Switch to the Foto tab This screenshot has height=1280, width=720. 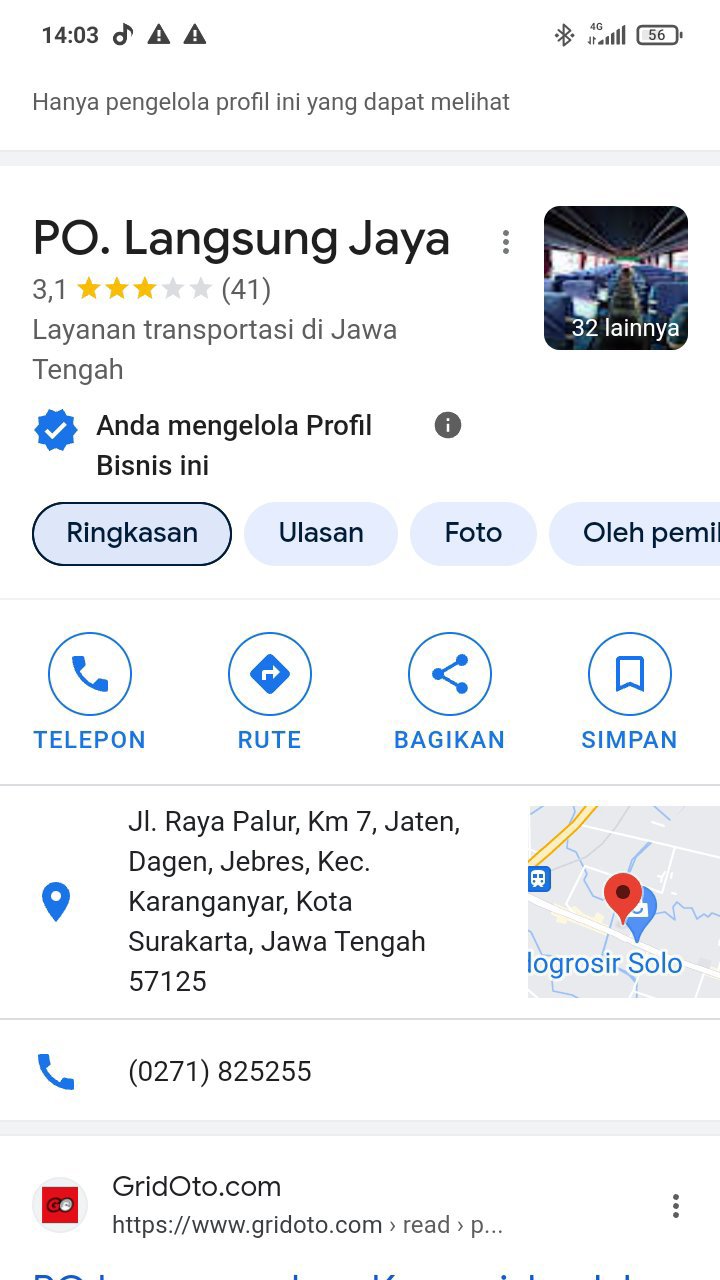(473, 534)
